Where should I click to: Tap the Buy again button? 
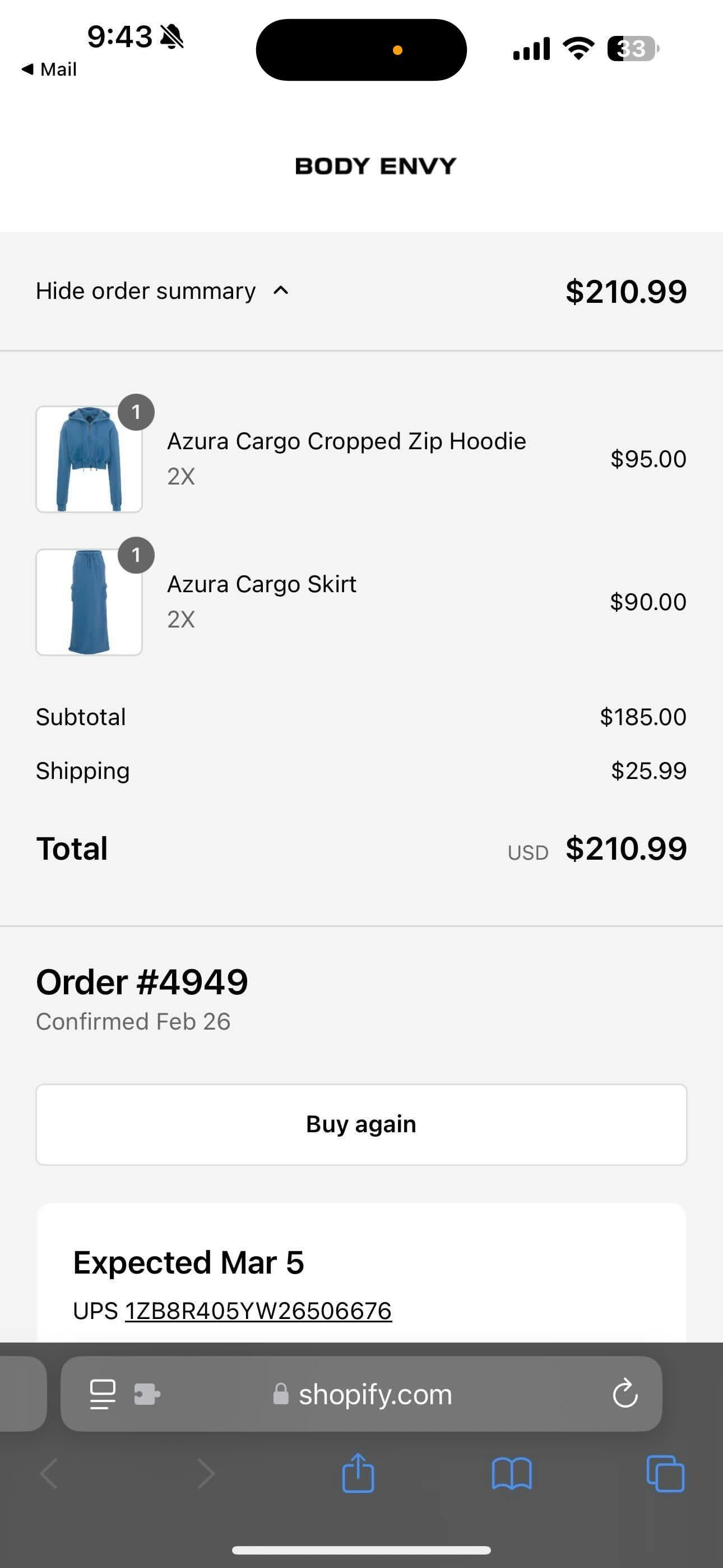point(361,1124)
